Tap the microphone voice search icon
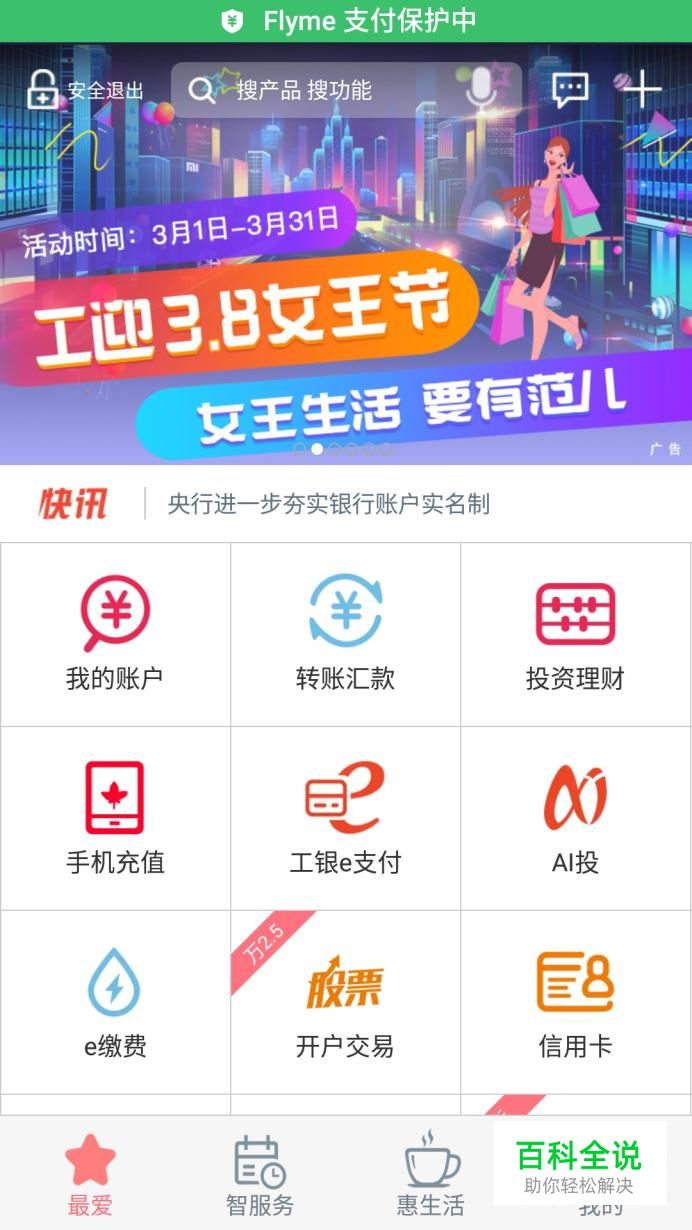The width and height of the screenshot is (692, 1230). [x=482, y=90]
